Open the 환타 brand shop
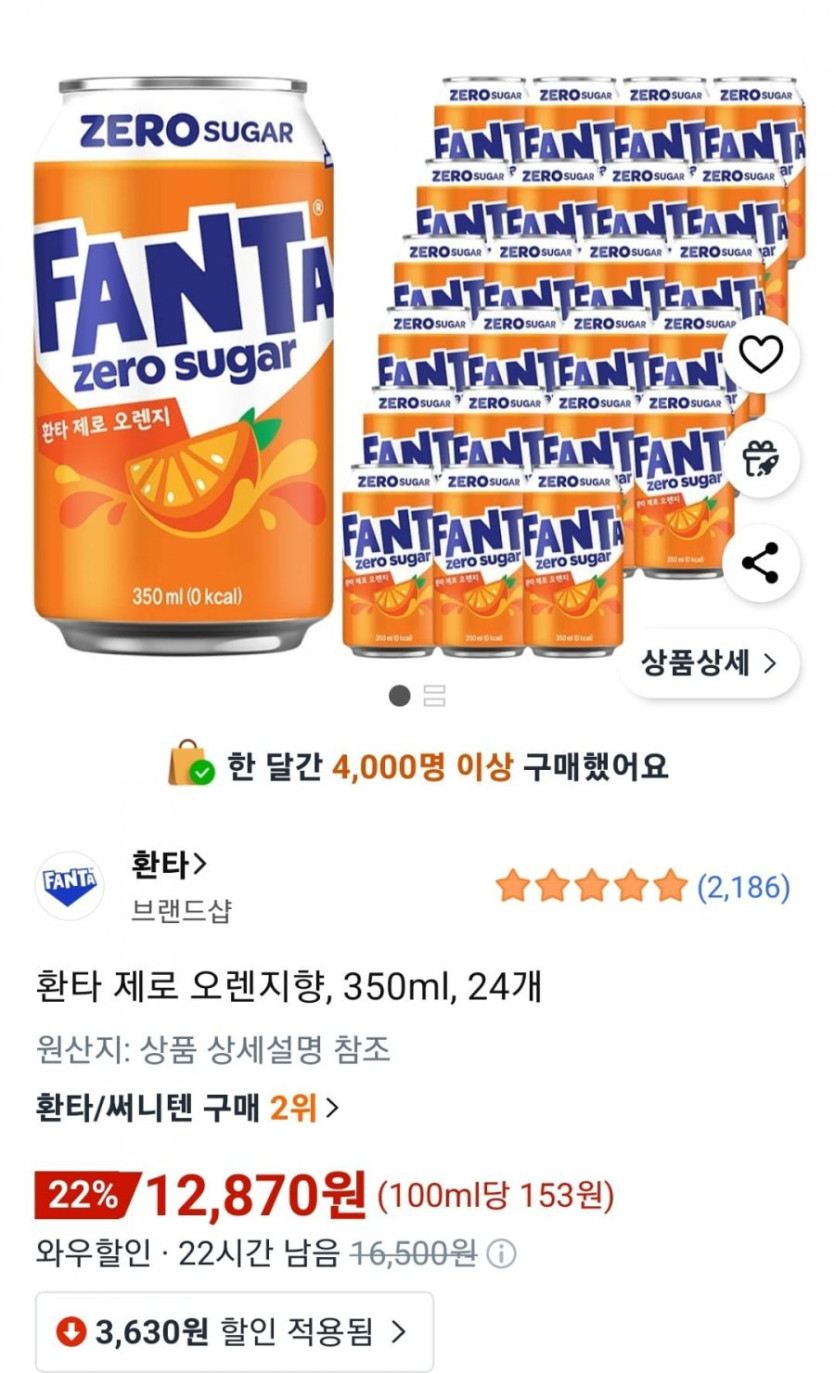The height and width of the screenshot is (1373, 835). click(x=169, y=862)
